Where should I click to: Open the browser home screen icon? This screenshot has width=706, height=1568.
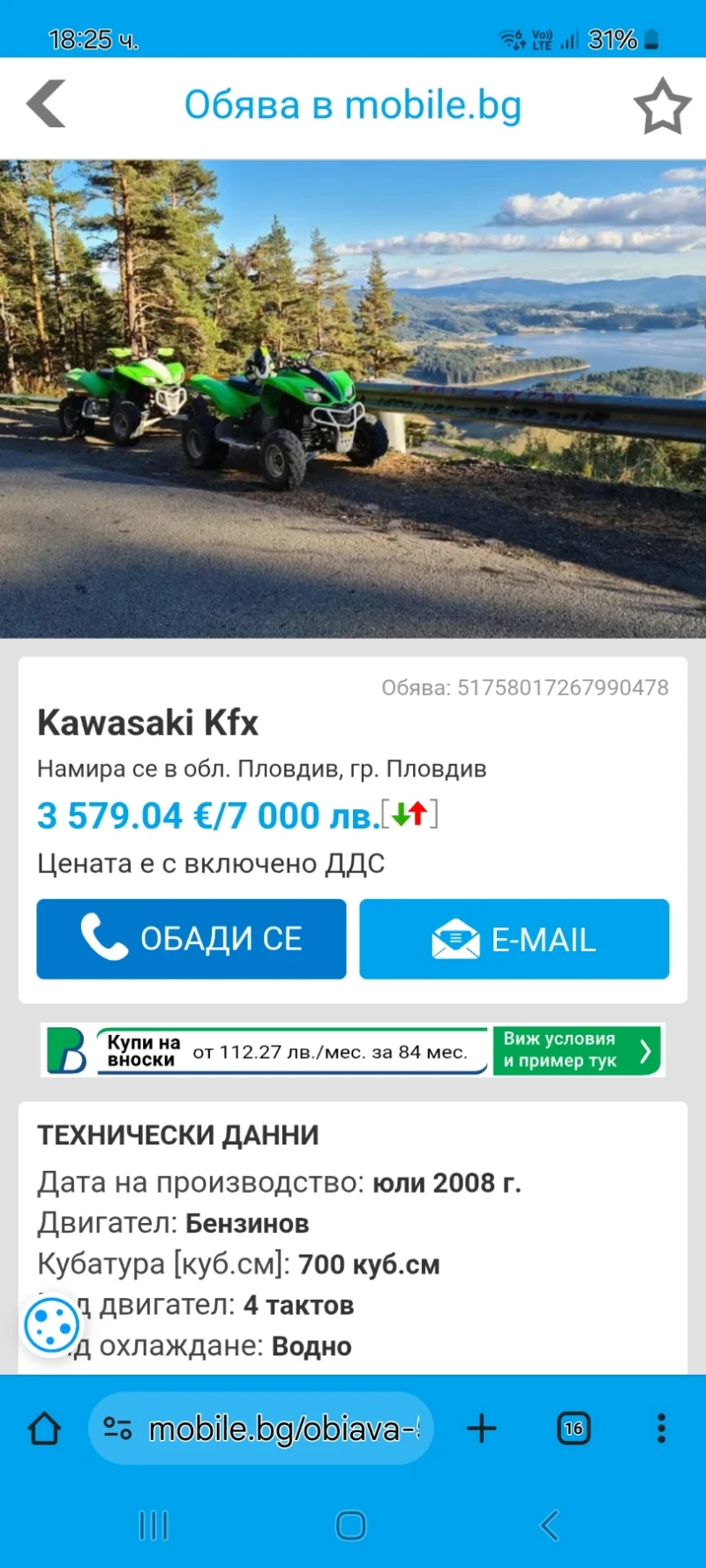[x=45, y=1428]
